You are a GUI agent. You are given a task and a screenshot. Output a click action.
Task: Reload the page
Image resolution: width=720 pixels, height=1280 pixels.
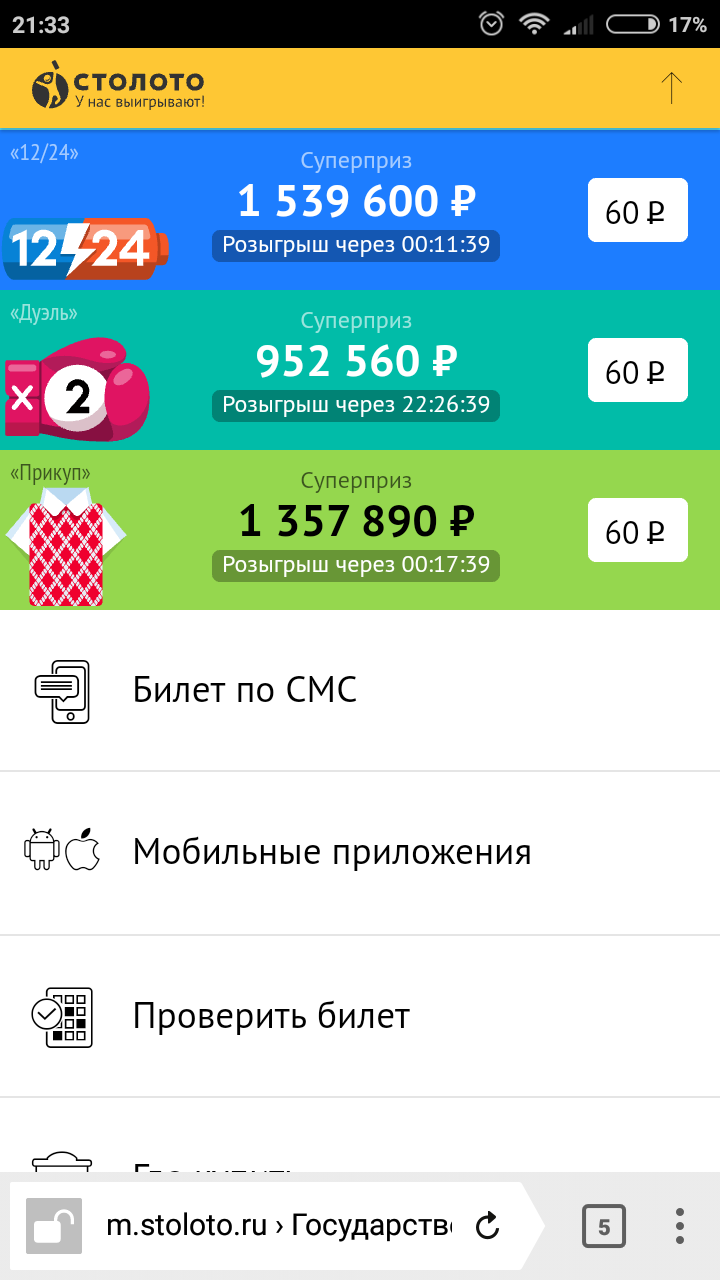click(x=487, y=1225)
